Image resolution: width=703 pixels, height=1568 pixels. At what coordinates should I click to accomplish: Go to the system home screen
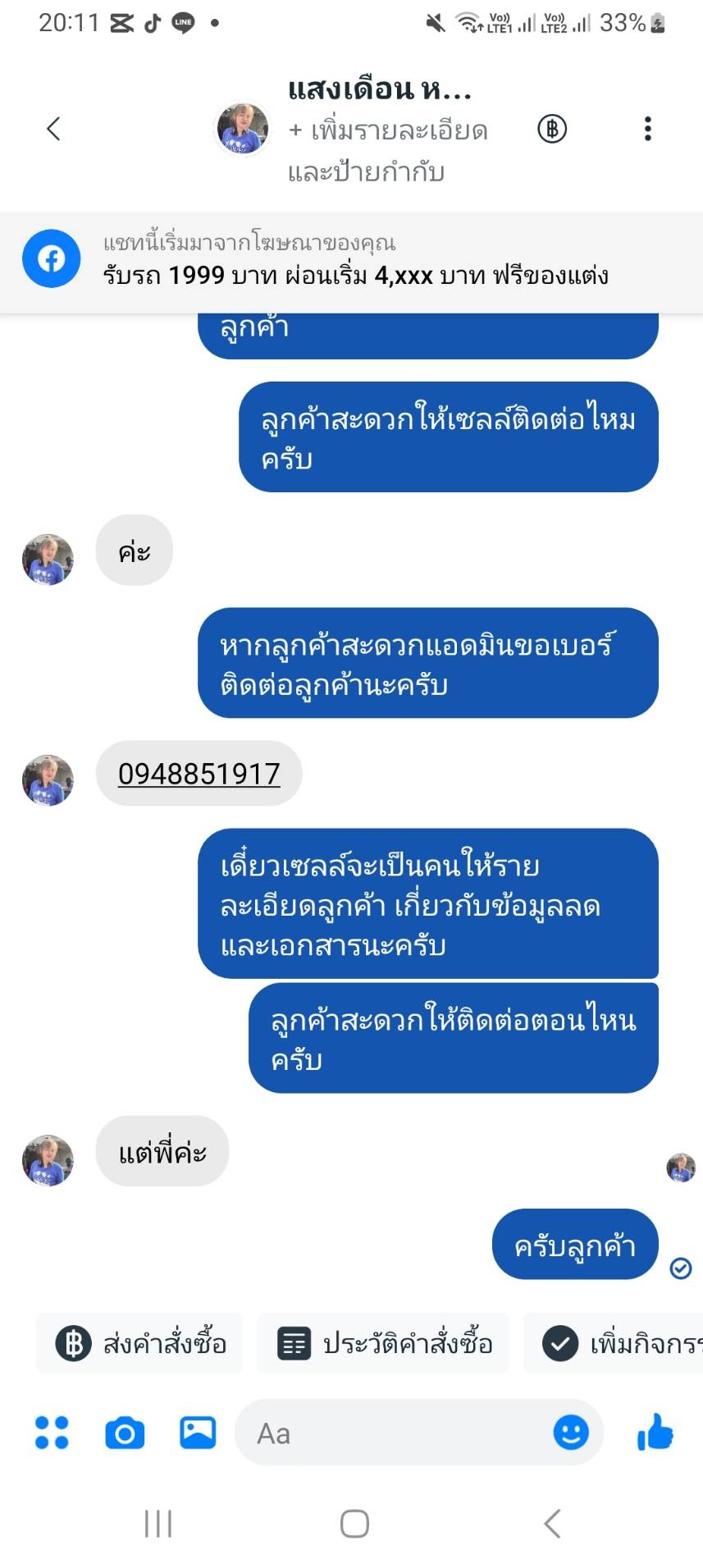(354, 1524)
